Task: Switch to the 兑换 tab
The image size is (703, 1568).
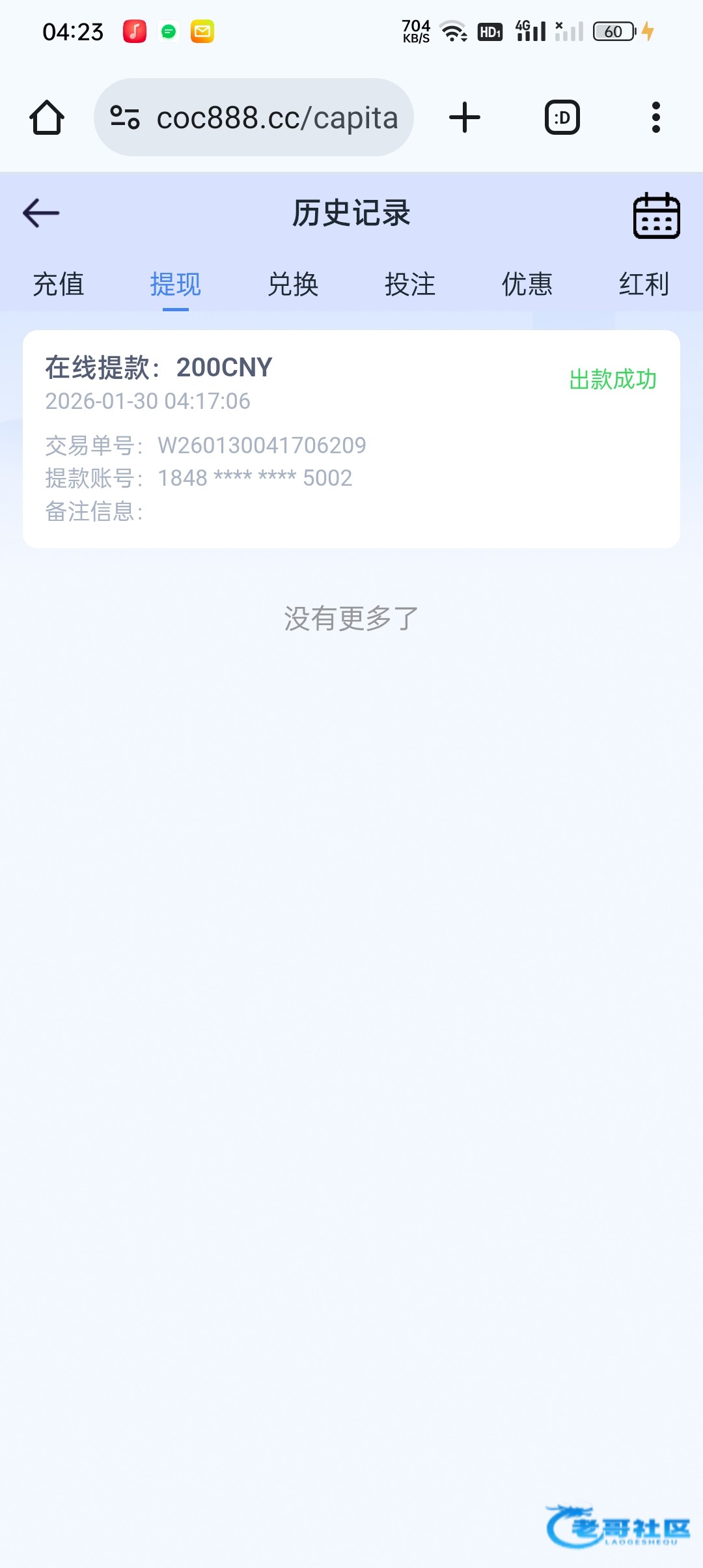Action: pos(293,285)
